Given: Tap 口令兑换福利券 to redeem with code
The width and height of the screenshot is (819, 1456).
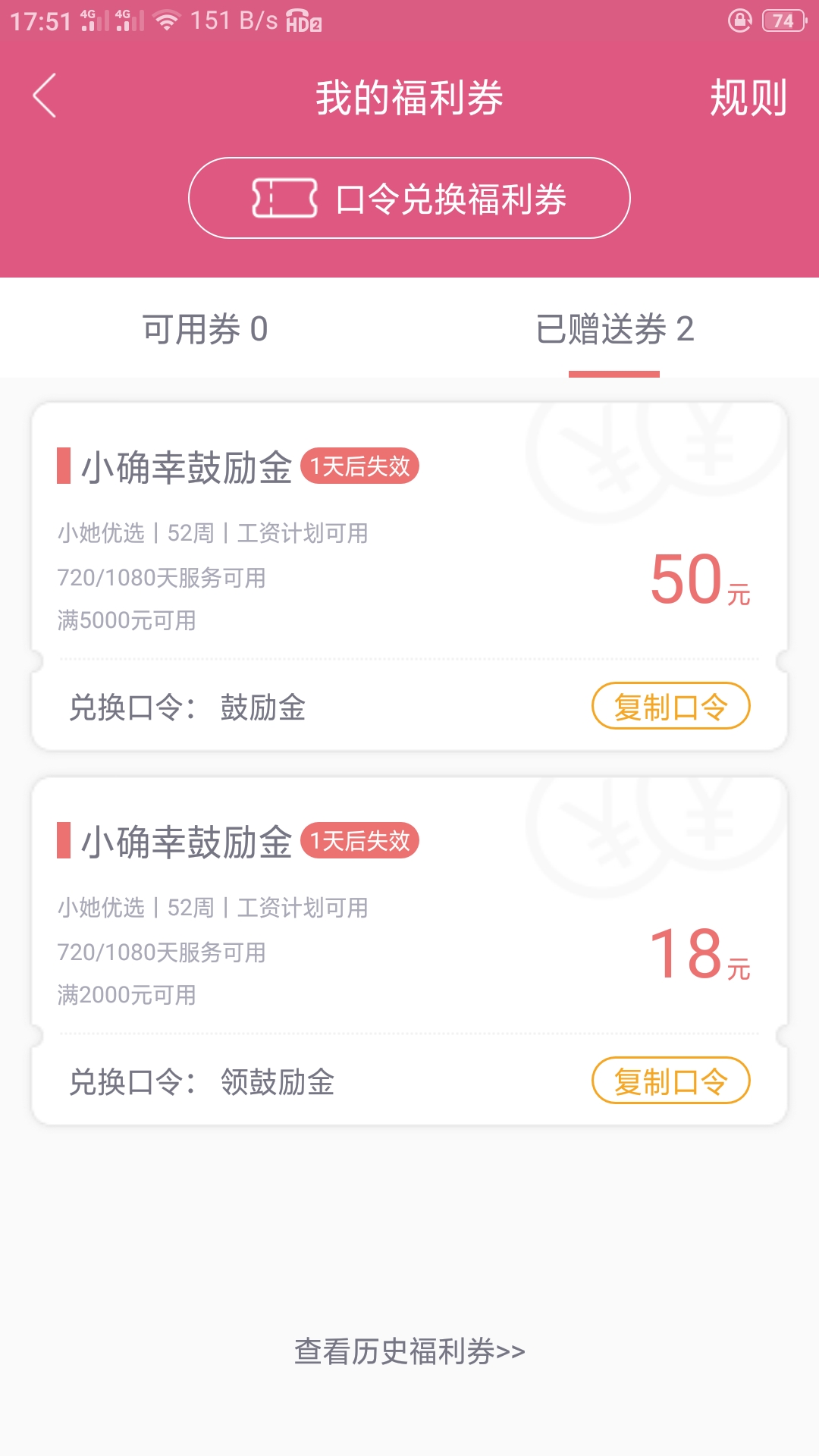Looking at the screenshot, I should [409, 198].
